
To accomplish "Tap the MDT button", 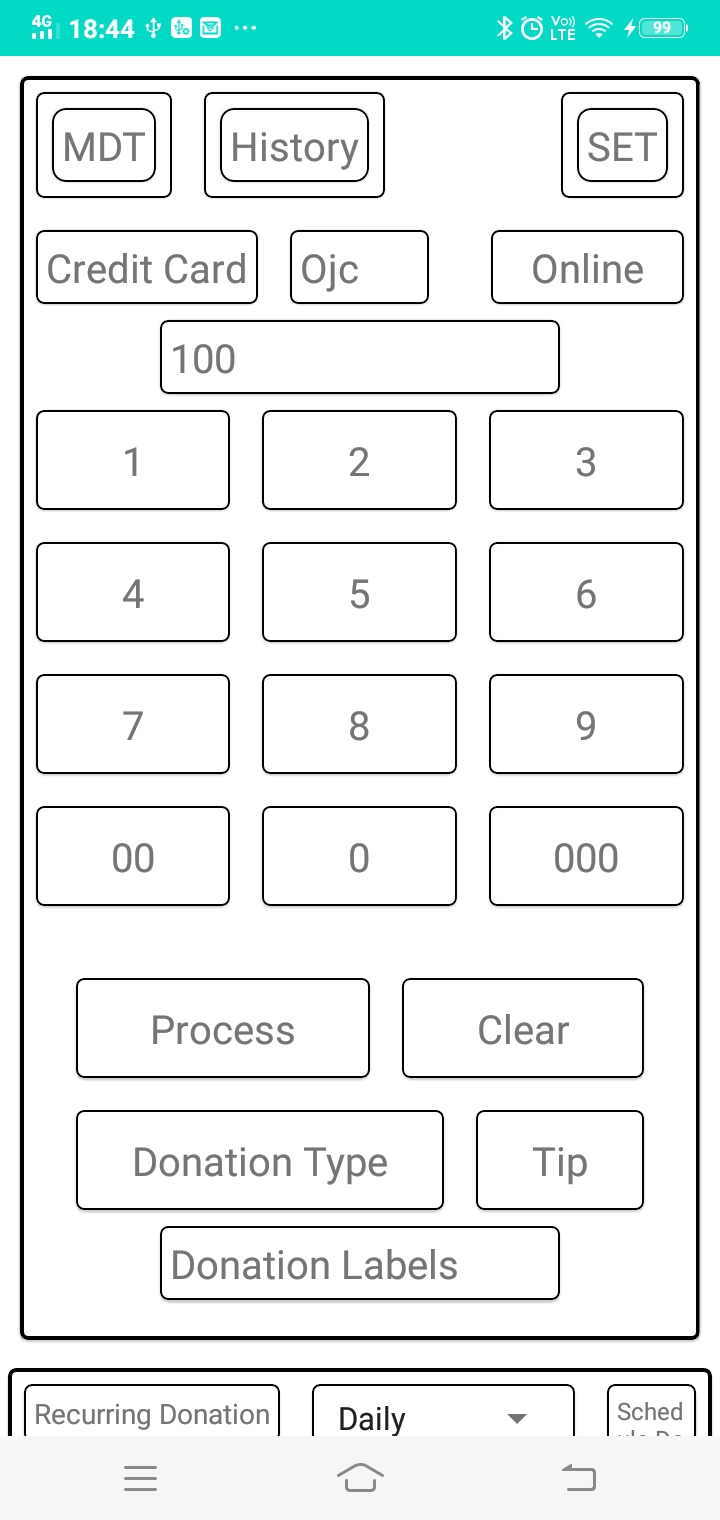I will click(104, 146).
